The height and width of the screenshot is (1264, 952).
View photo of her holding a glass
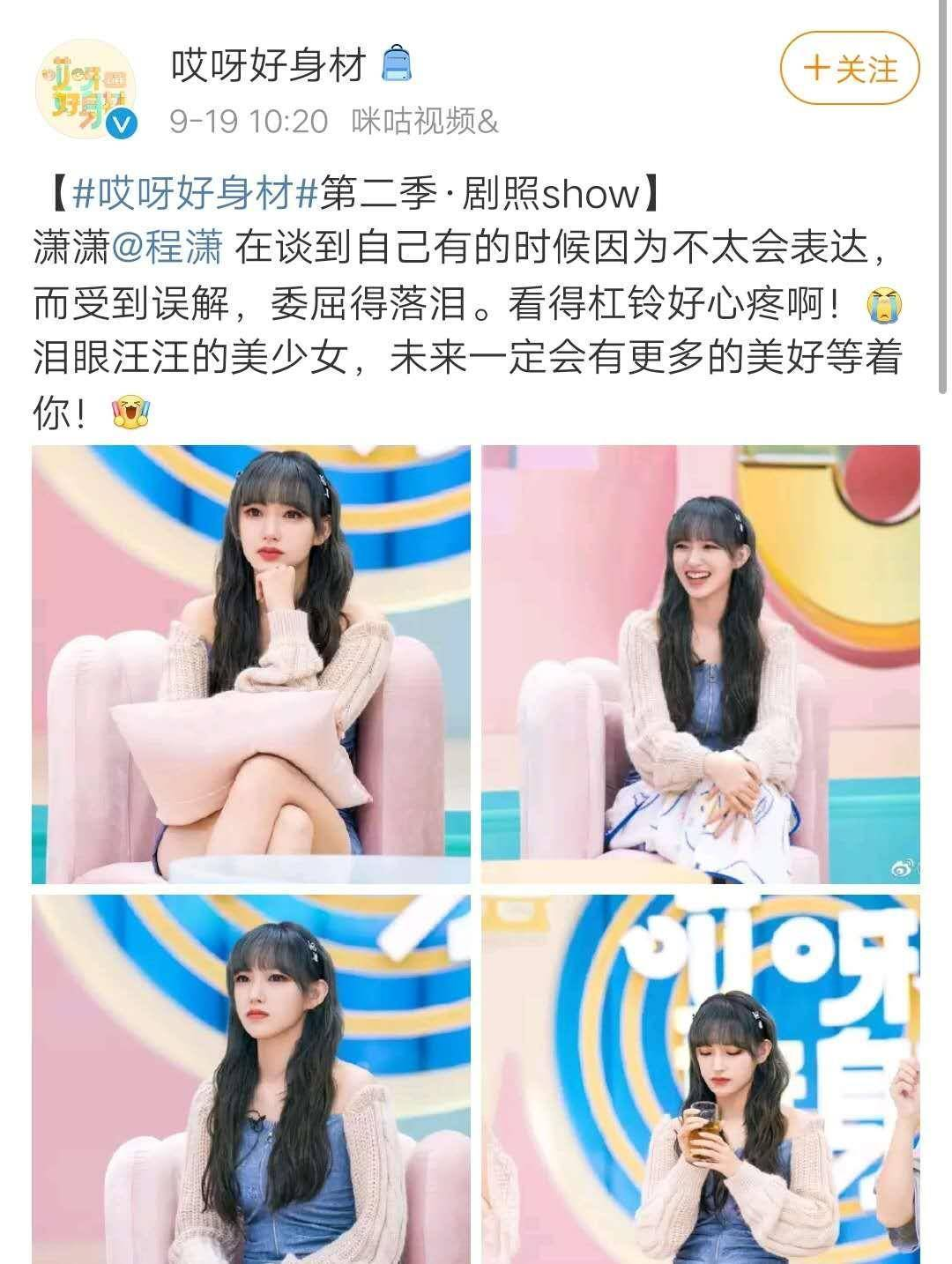[x=701, y=1079]
